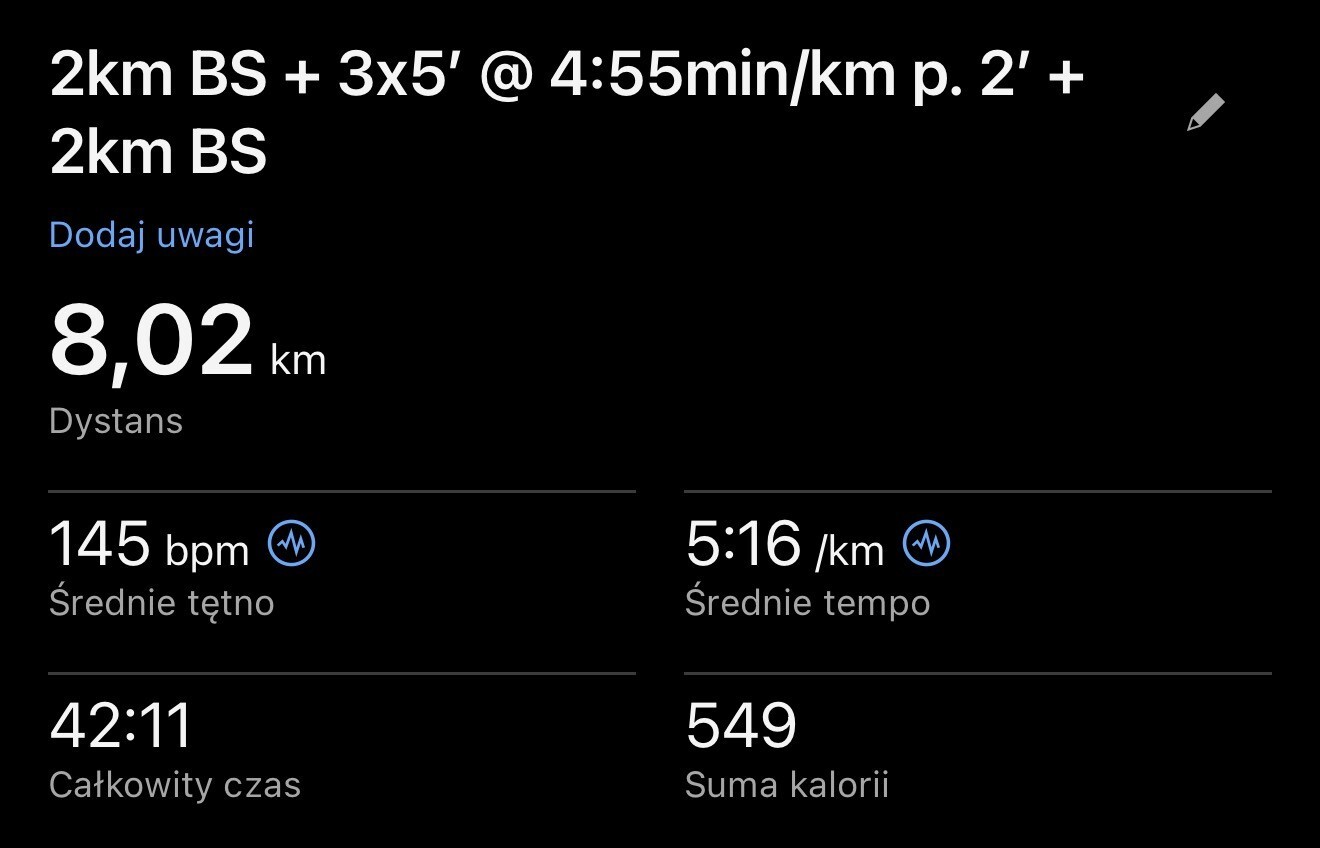
Task: Open heart rate chart icon beside 145 bpm
Action: [x=292, y=544]
